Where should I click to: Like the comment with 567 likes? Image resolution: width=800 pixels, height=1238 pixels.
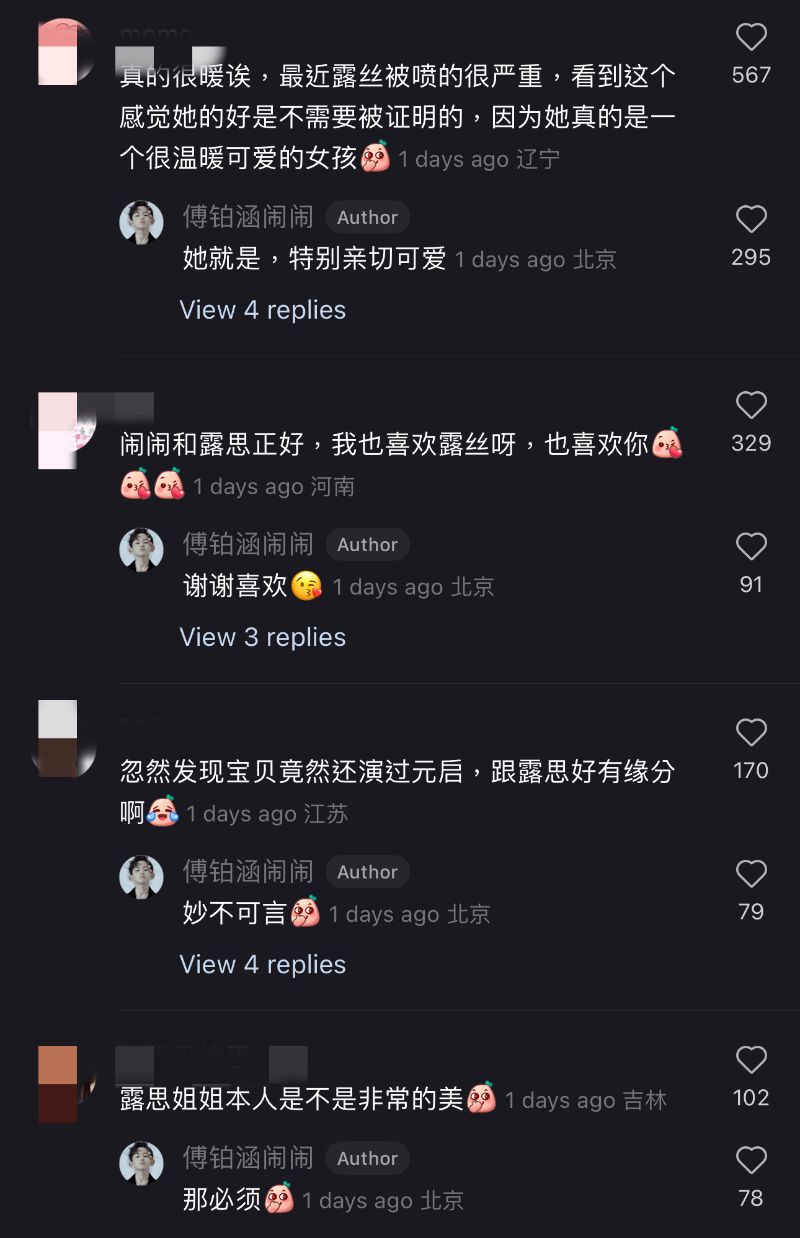(x=751, y=38)
